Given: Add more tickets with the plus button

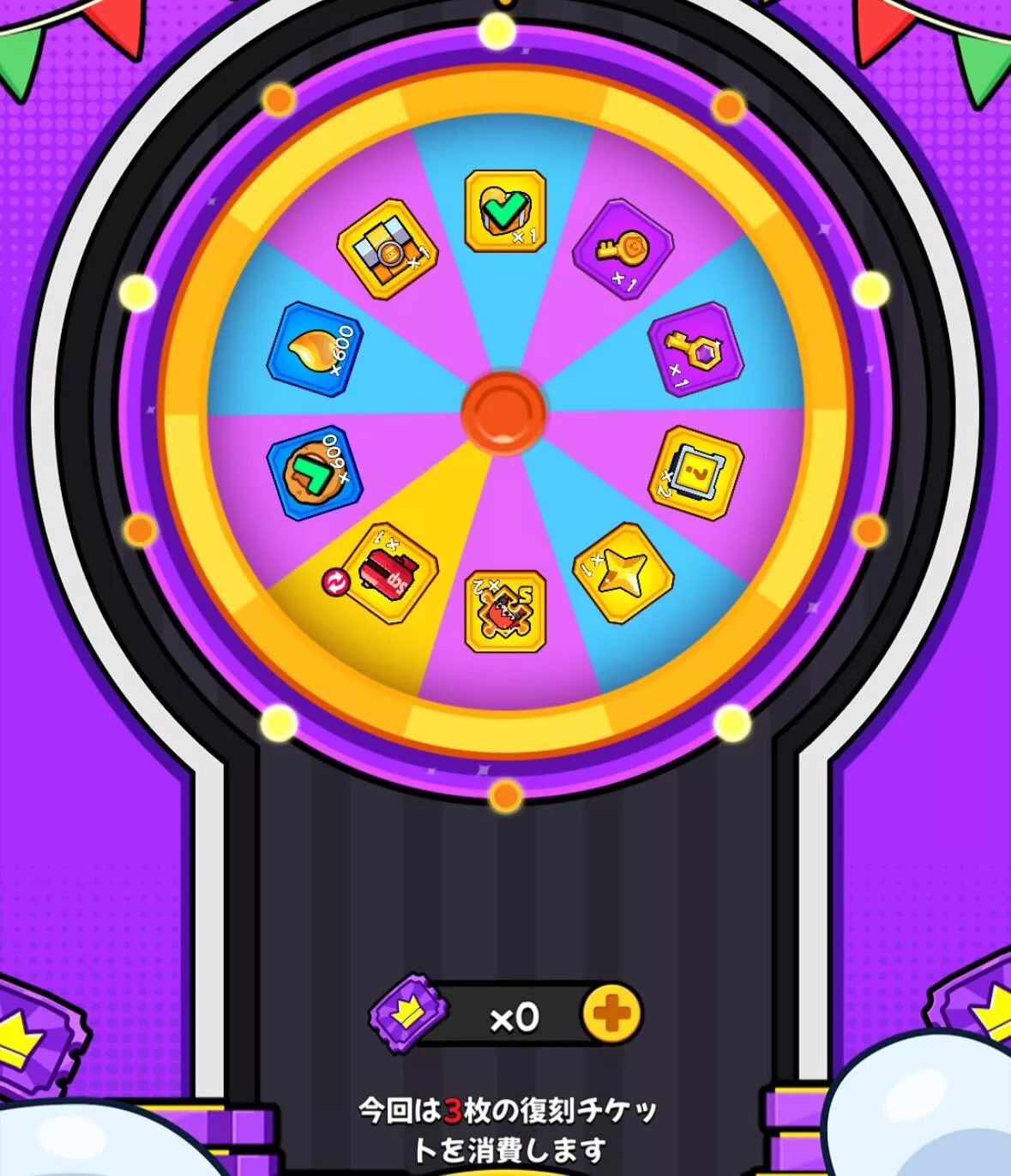Looking at the screenshot, I should [611, 1015].
